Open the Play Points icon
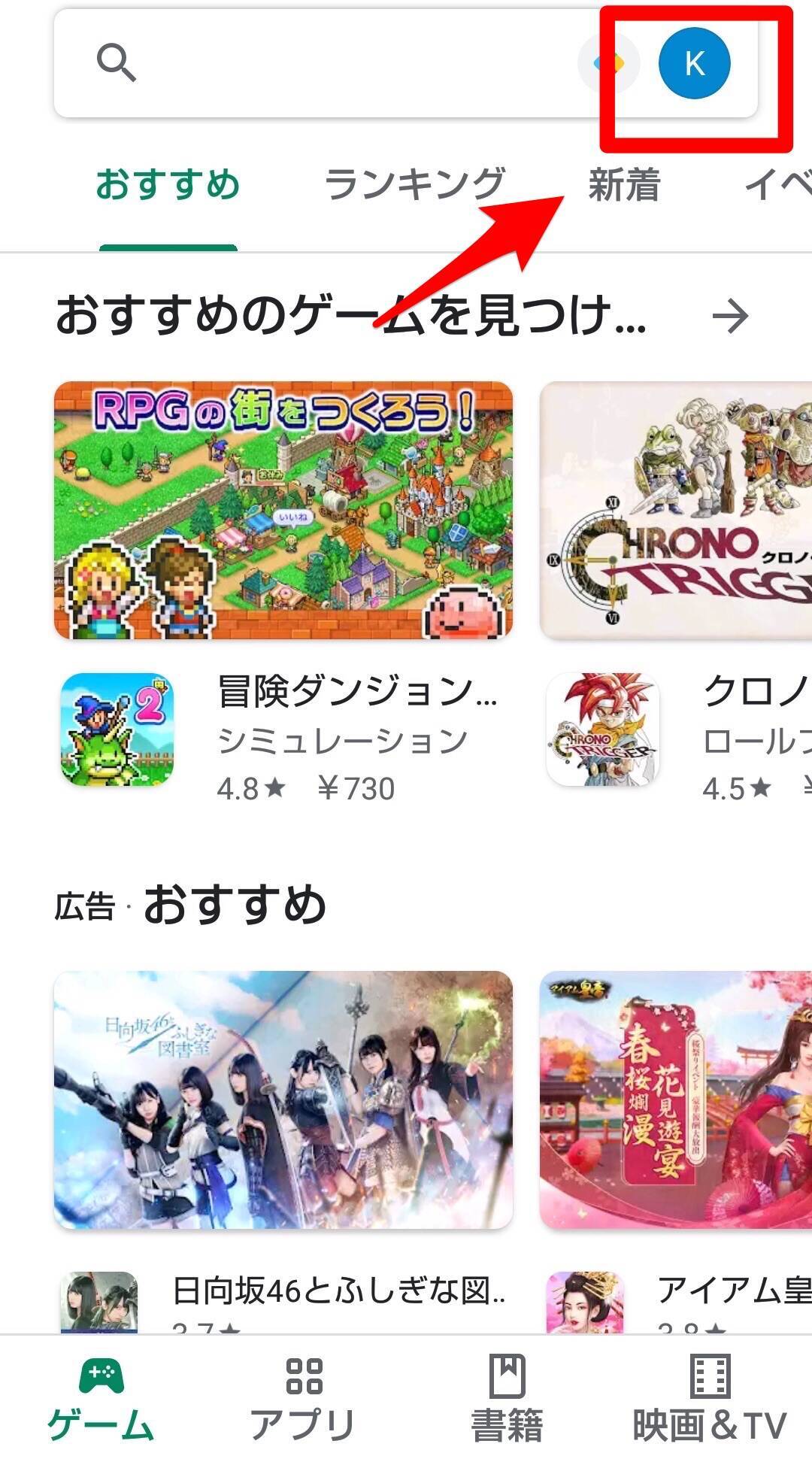 coord(607,63)
